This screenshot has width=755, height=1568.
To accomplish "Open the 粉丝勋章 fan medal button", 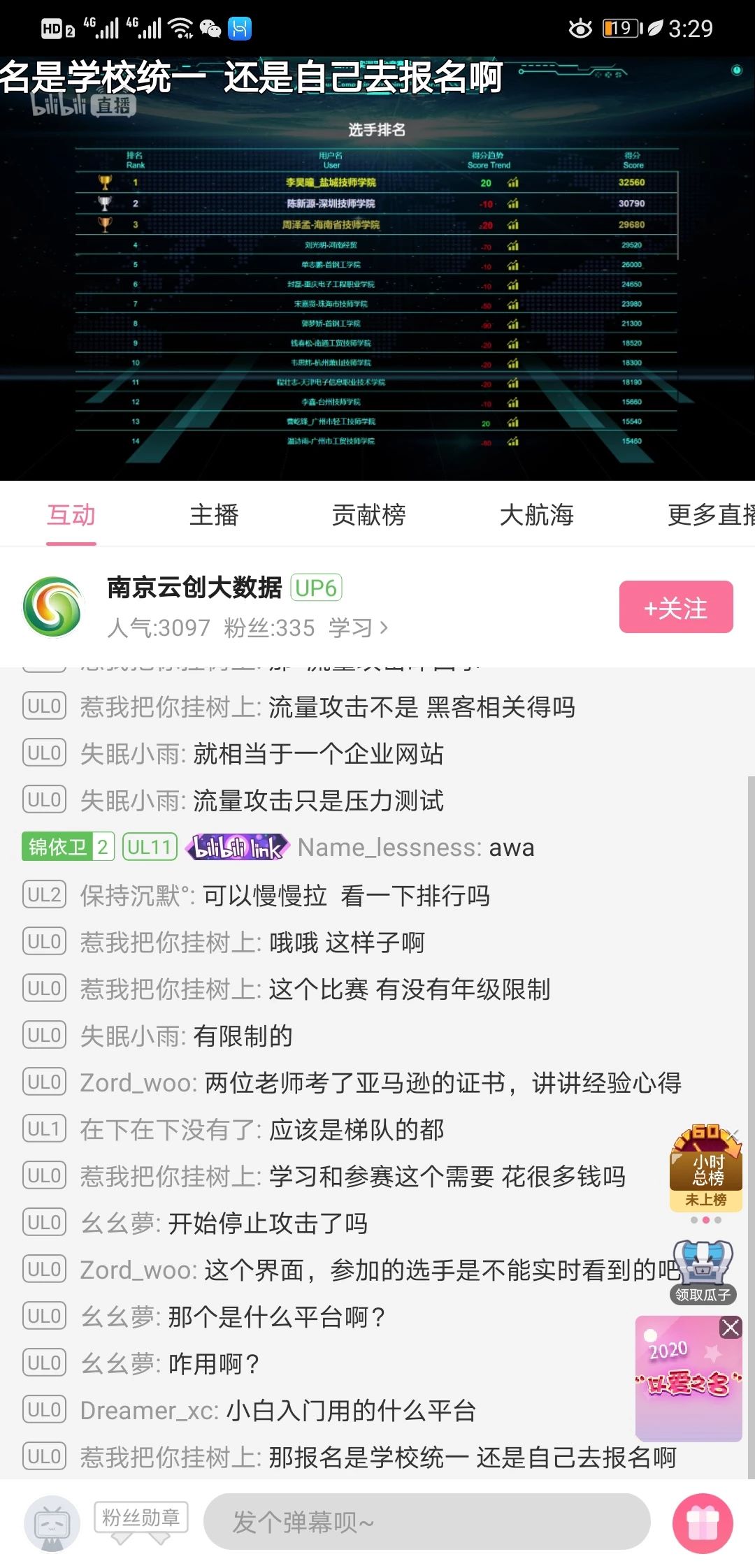I will pyautogui.click(x=141, y=1518).
